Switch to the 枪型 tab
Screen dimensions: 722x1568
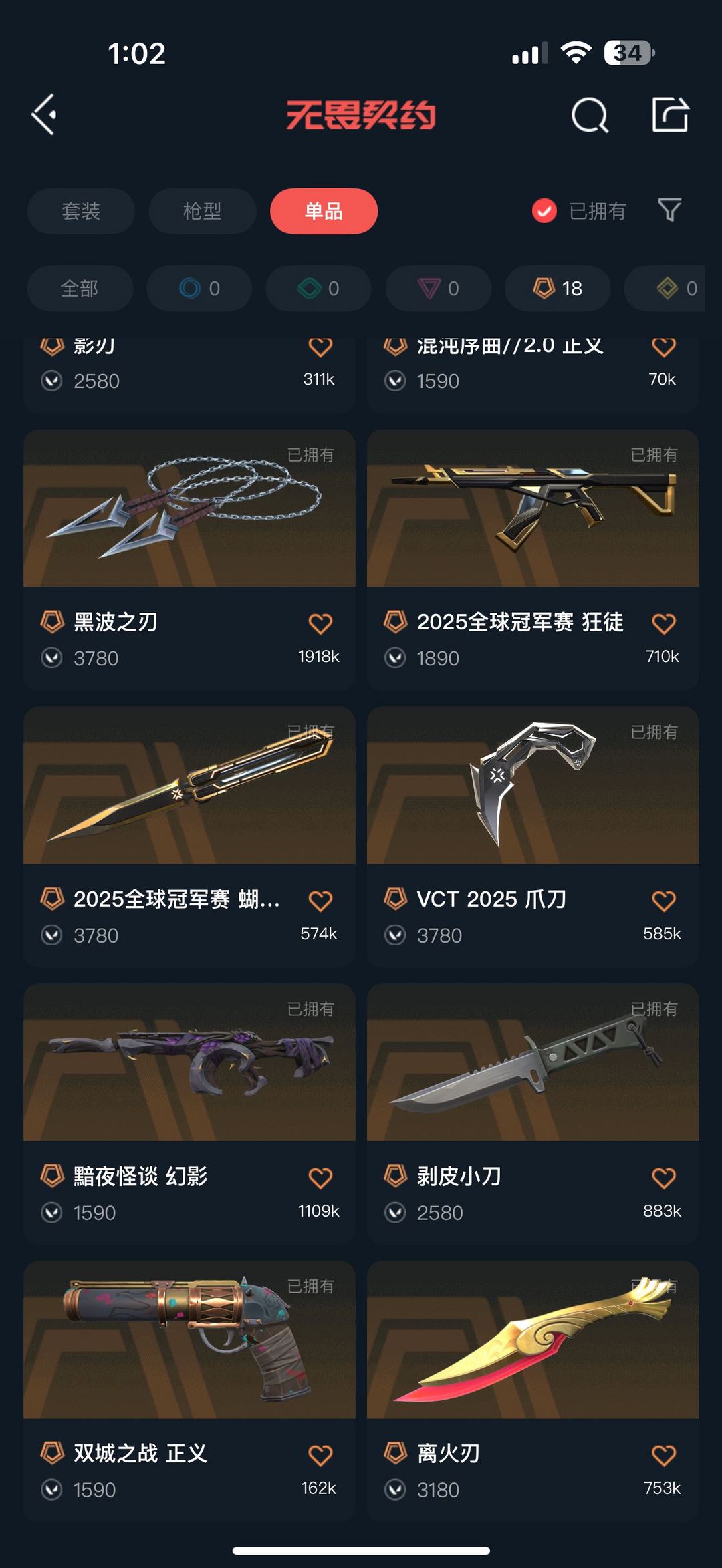pos(202,211)
